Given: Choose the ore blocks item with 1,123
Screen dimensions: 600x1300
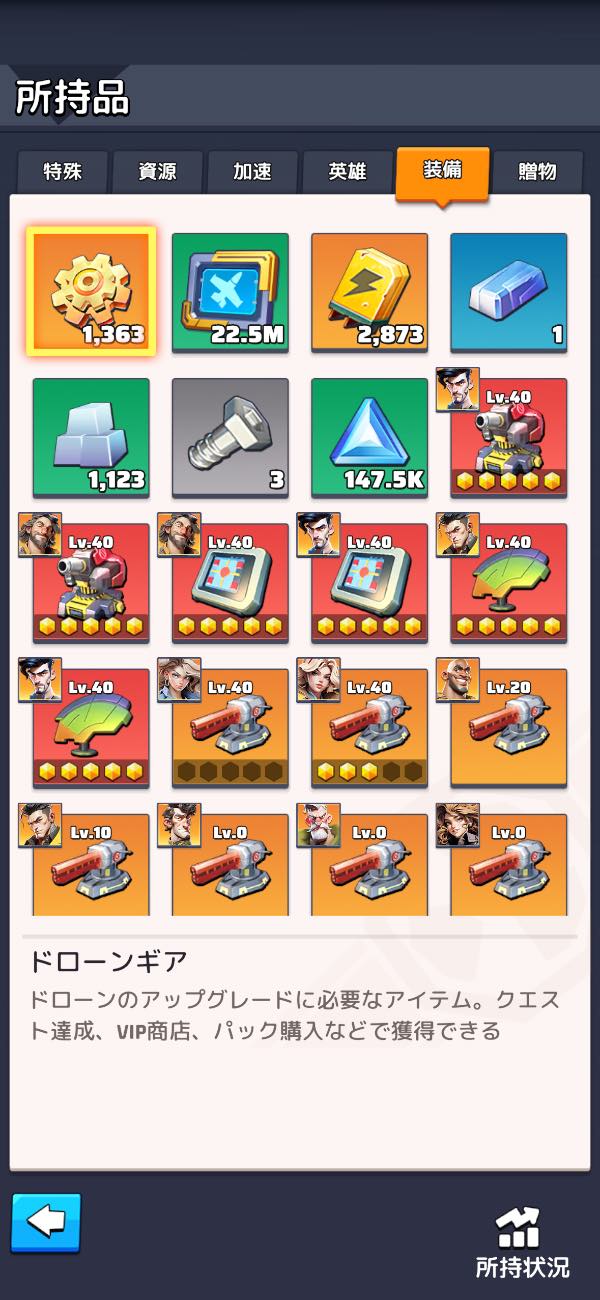Looking at the screenshot, I should click(91, 437).
